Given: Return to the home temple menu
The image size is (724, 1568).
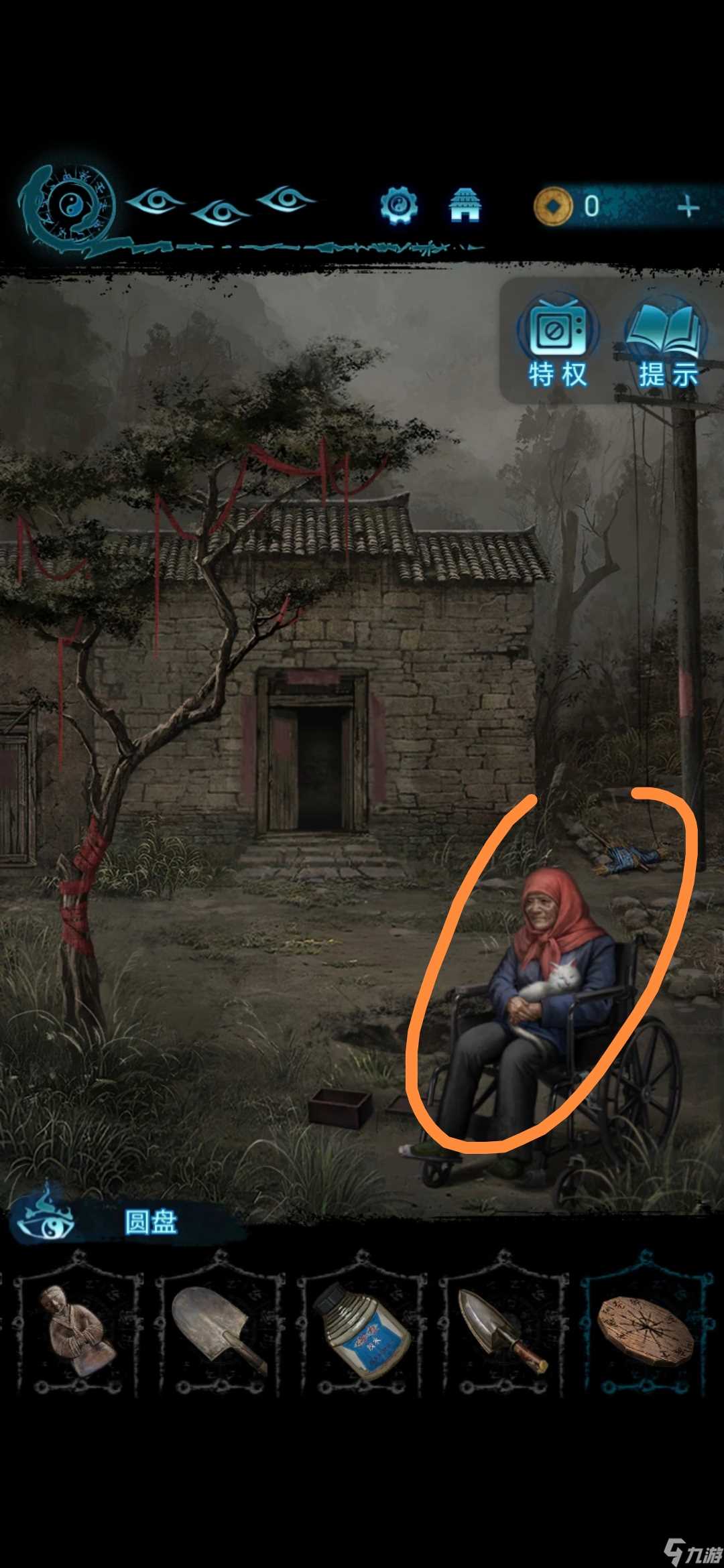Looking at the screenshot, I should [x=465, y=205].
